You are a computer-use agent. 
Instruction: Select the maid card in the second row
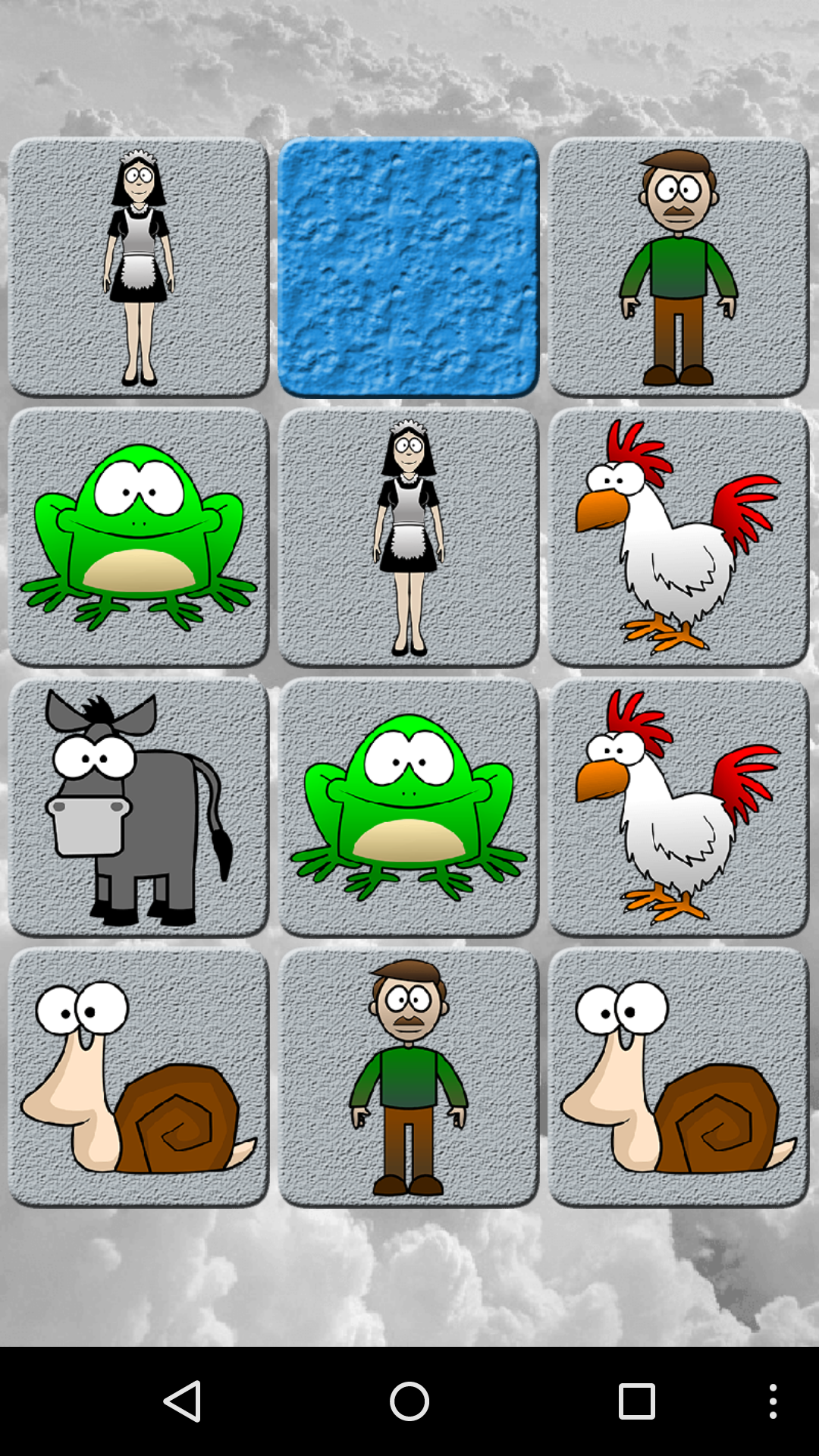pos(408,537)
